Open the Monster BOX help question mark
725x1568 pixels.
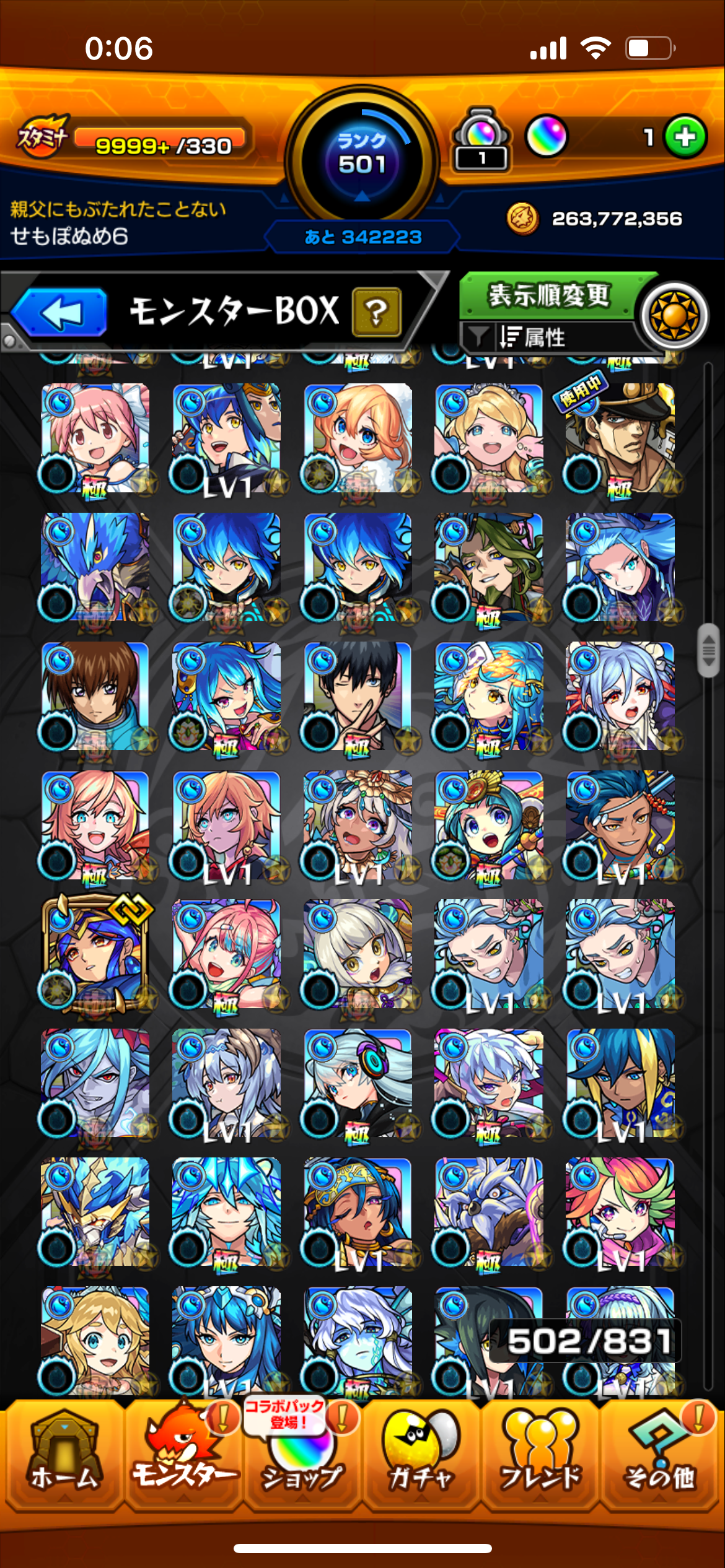click(x=376, y=313)
